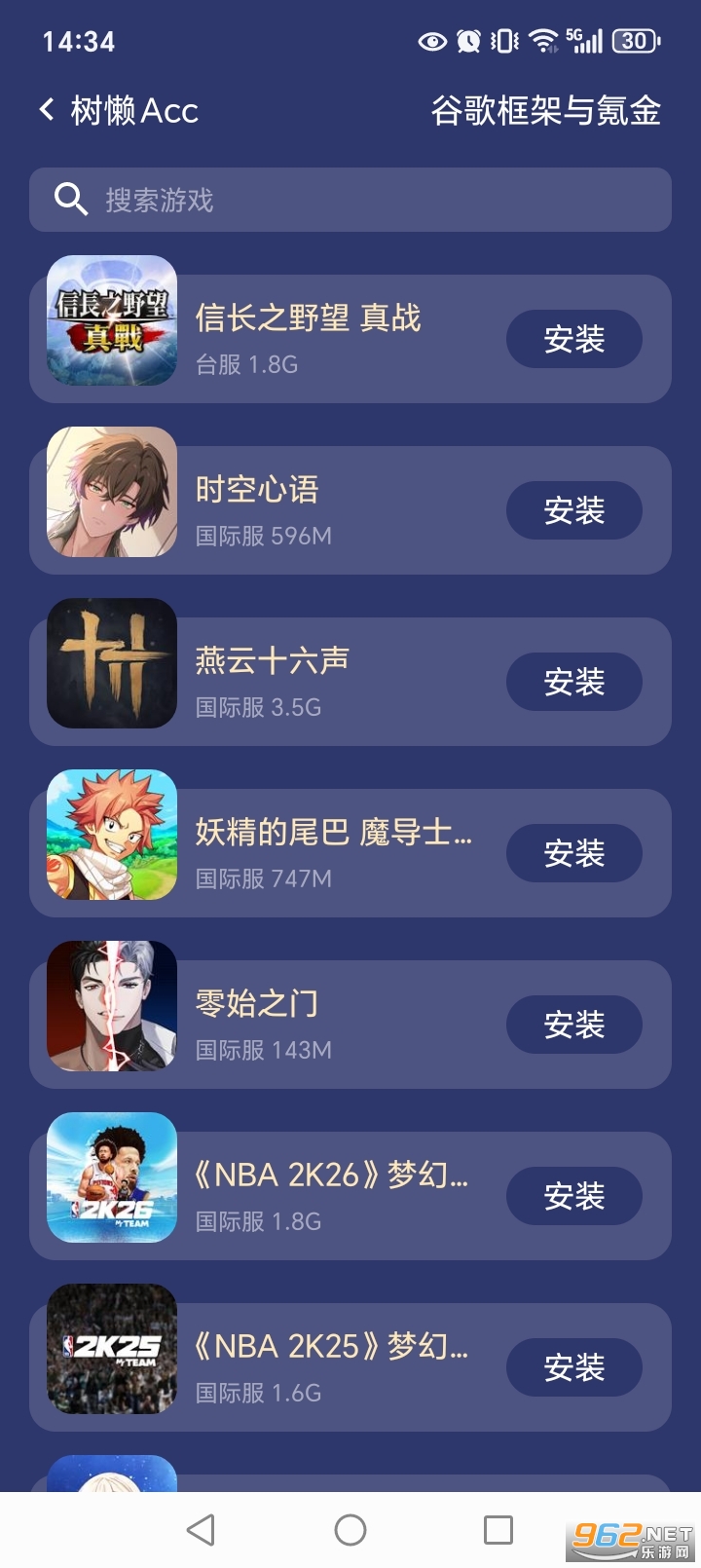Select the 妖精的尾巴 魔导士 game icon
This screenshot has height=1568, width=701.
[x=111, y=837]
